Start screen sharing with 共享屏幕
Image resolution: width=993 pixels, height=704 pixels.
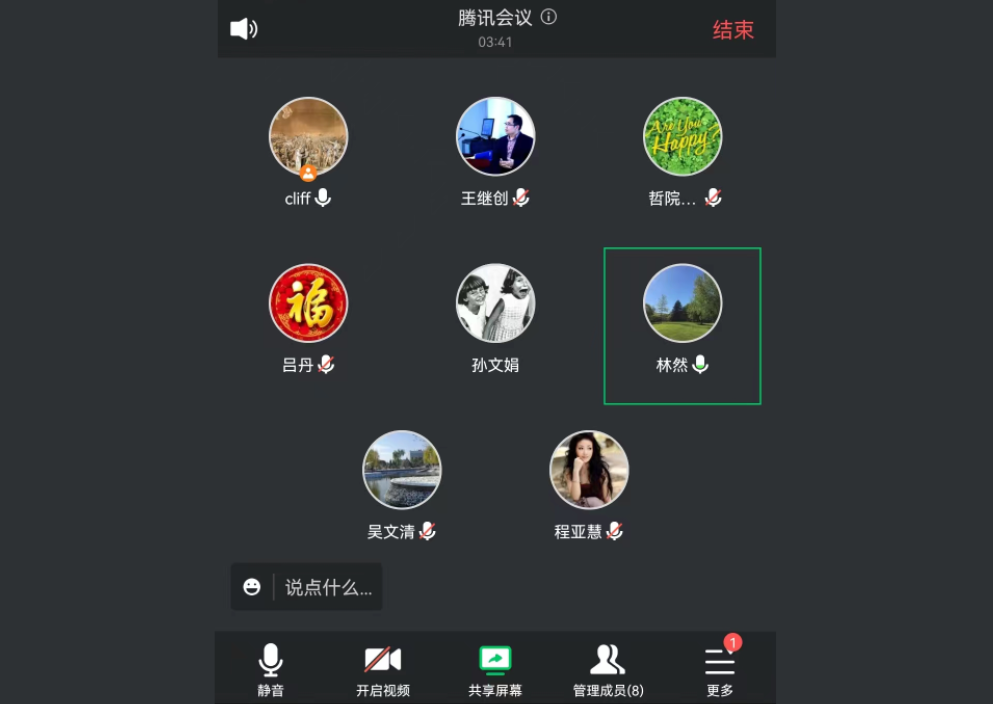[x=495, y=669]
